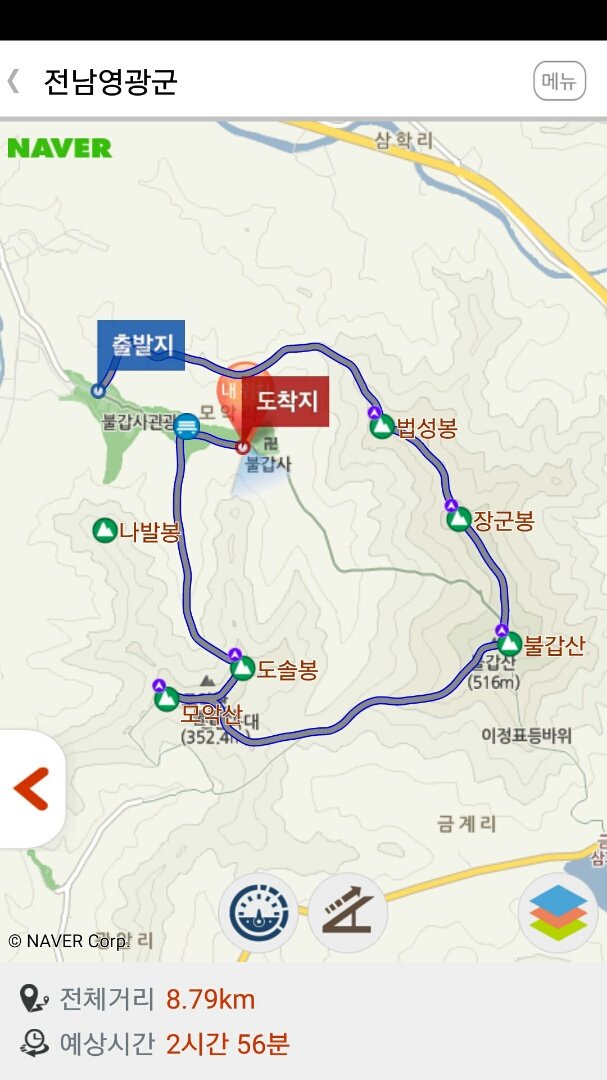Select the 나발봉 peak marker
The image size is (607, 1080).
point(105,530)
